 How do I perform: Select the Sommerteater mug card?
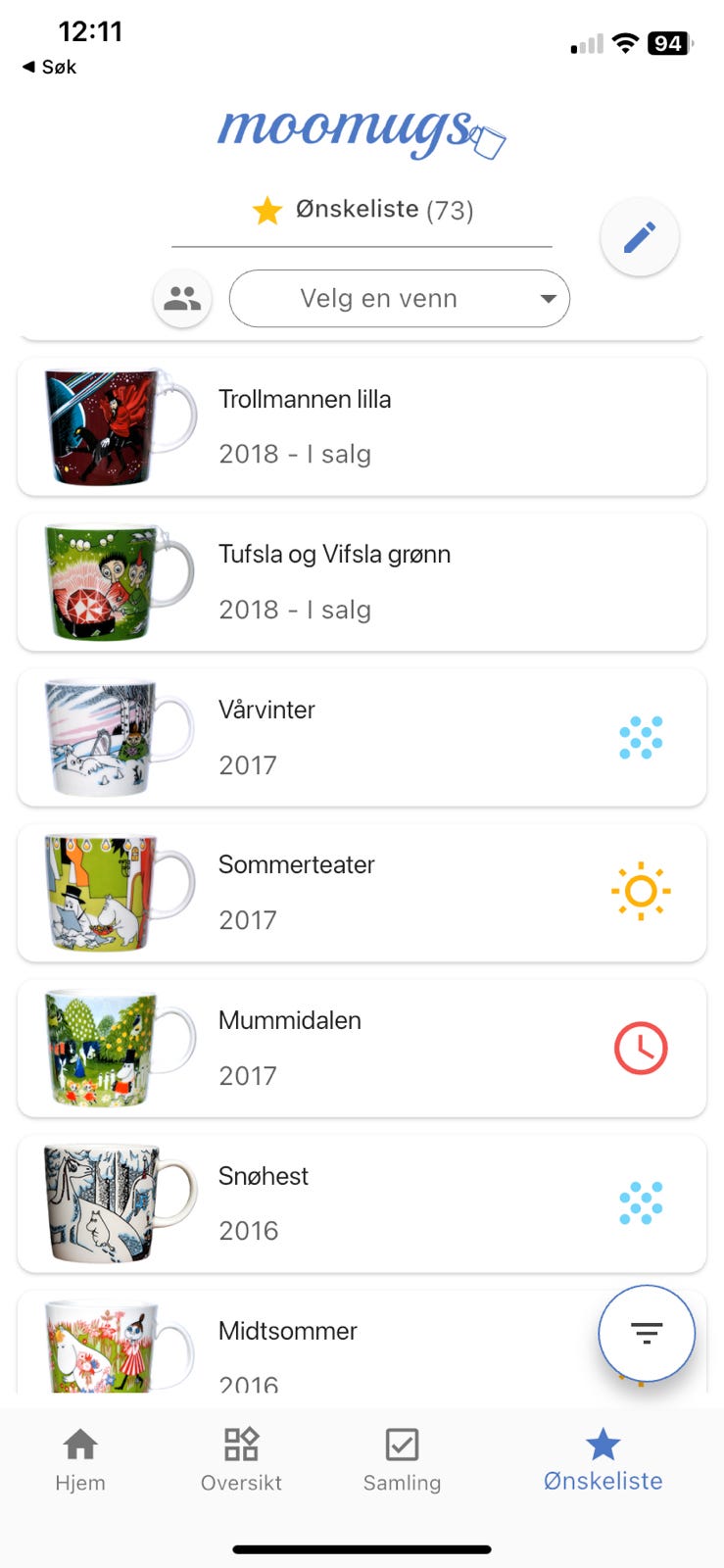[362, 892]
